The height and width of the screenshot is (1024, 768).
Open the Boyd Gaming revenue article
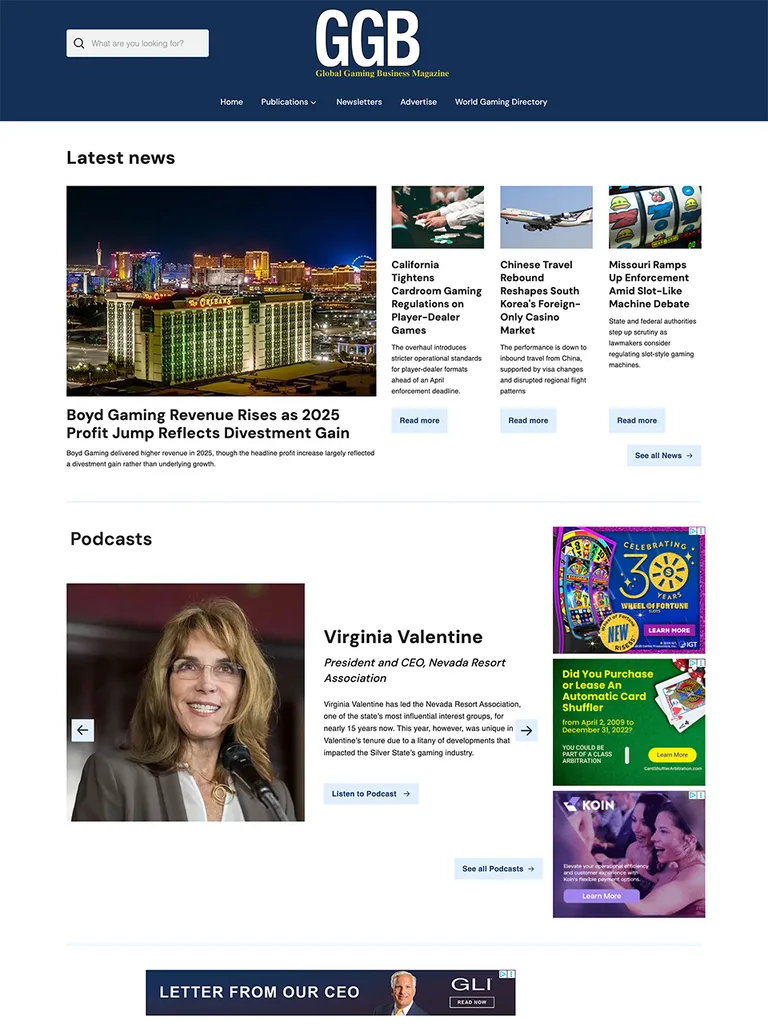pos(208,424)
